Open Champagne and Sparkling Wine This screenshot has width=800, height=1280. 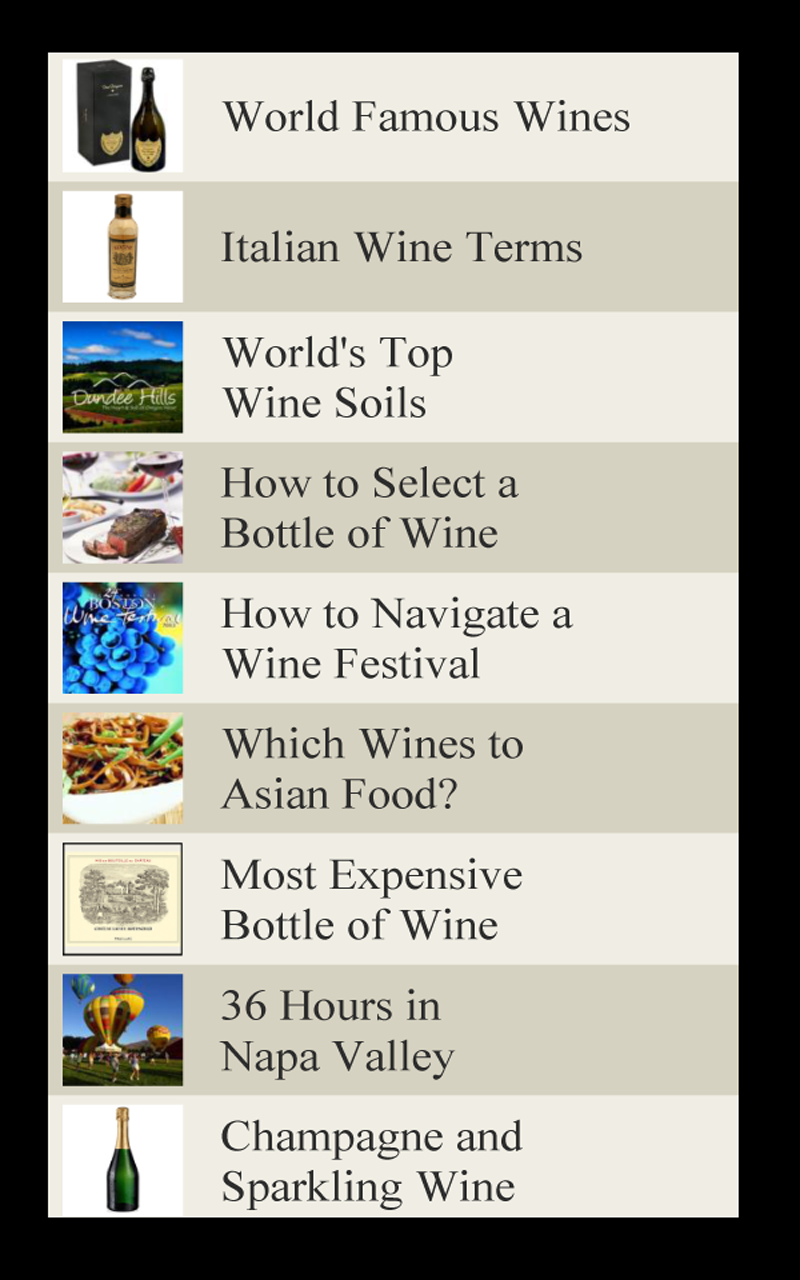[x=371, y=1160]
